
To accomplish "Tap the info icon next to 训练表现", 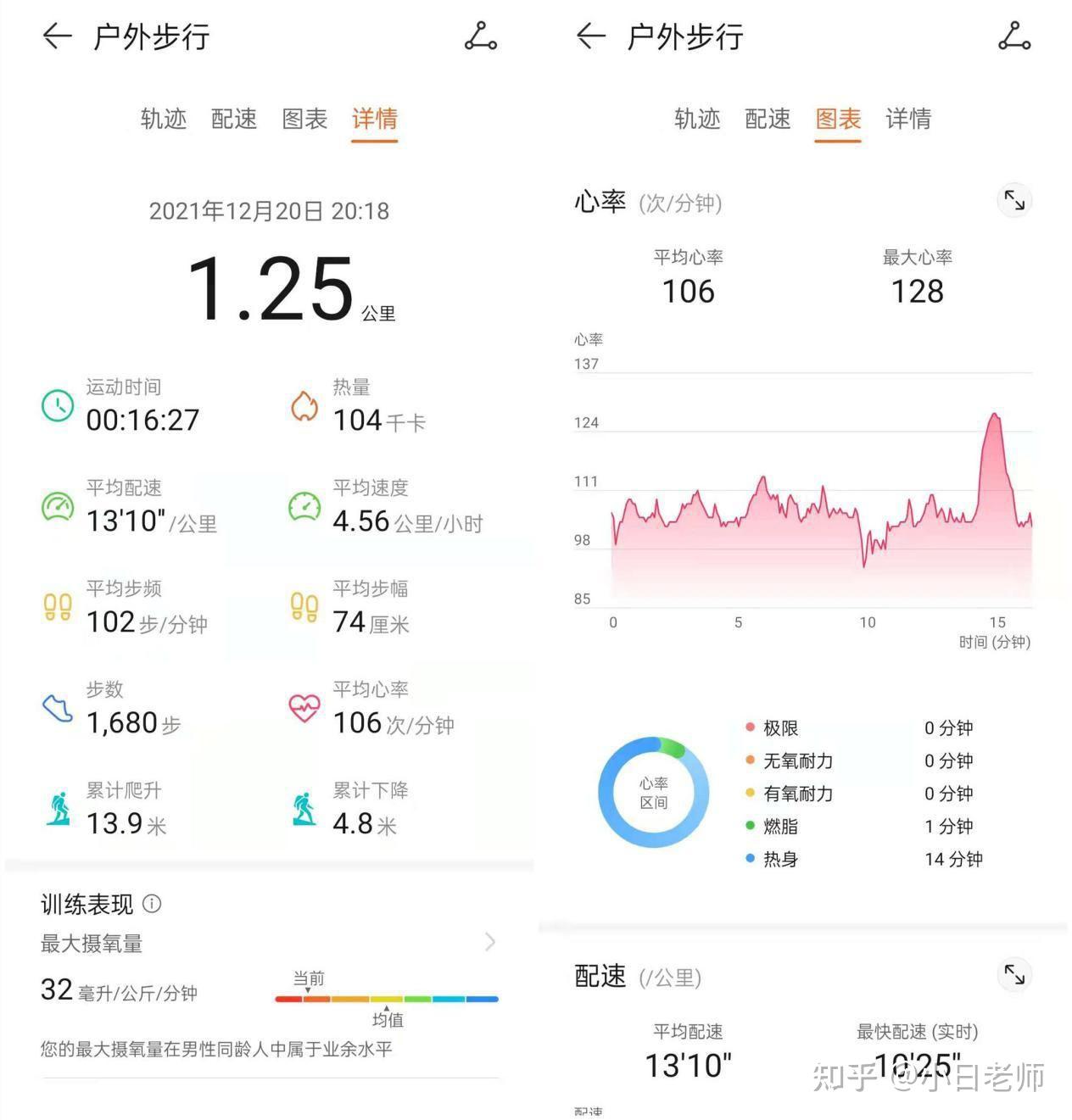I will (153, 904).
